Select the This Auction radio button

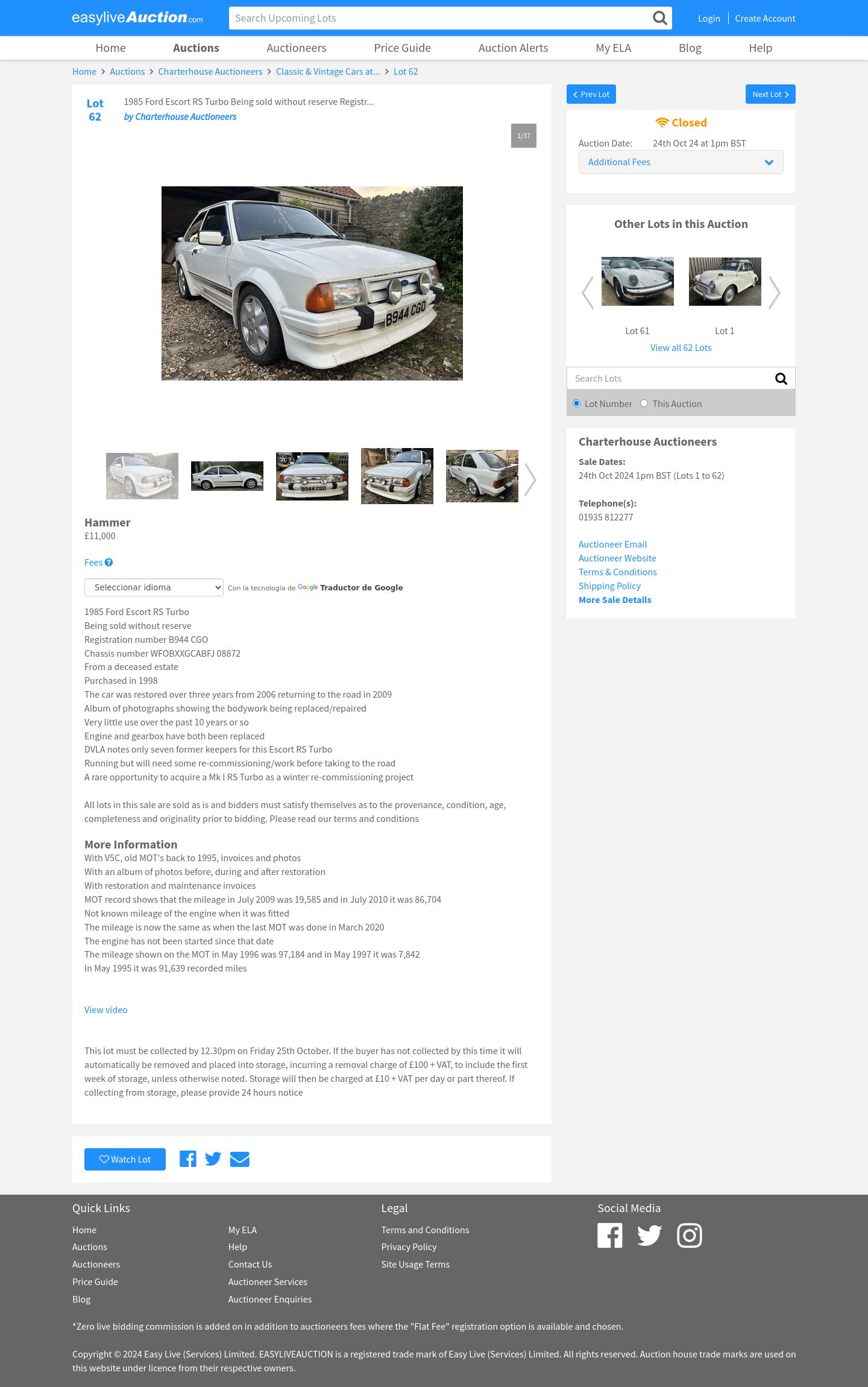click(644, 403)
